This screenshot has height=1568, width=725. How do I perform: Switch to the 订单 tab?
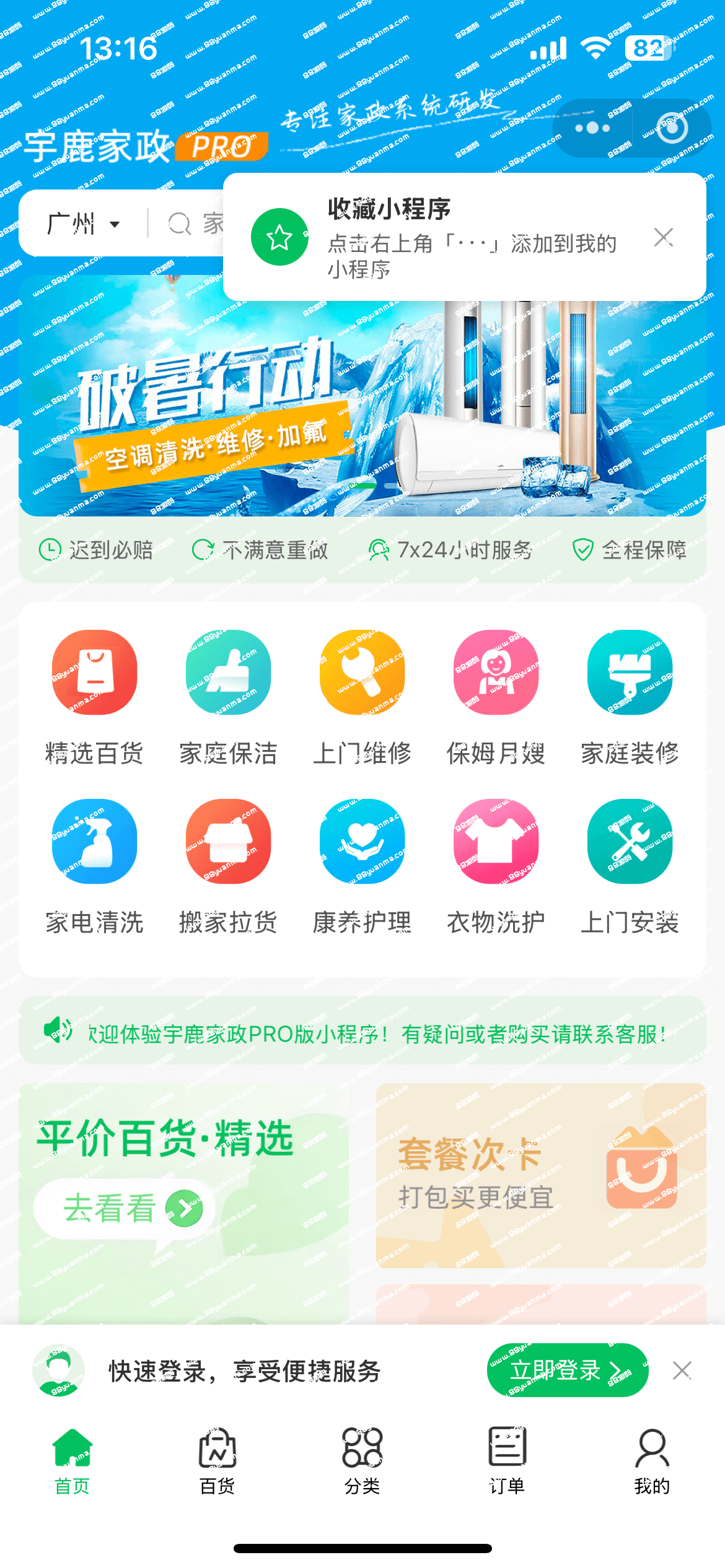(x=507, y=1460)
